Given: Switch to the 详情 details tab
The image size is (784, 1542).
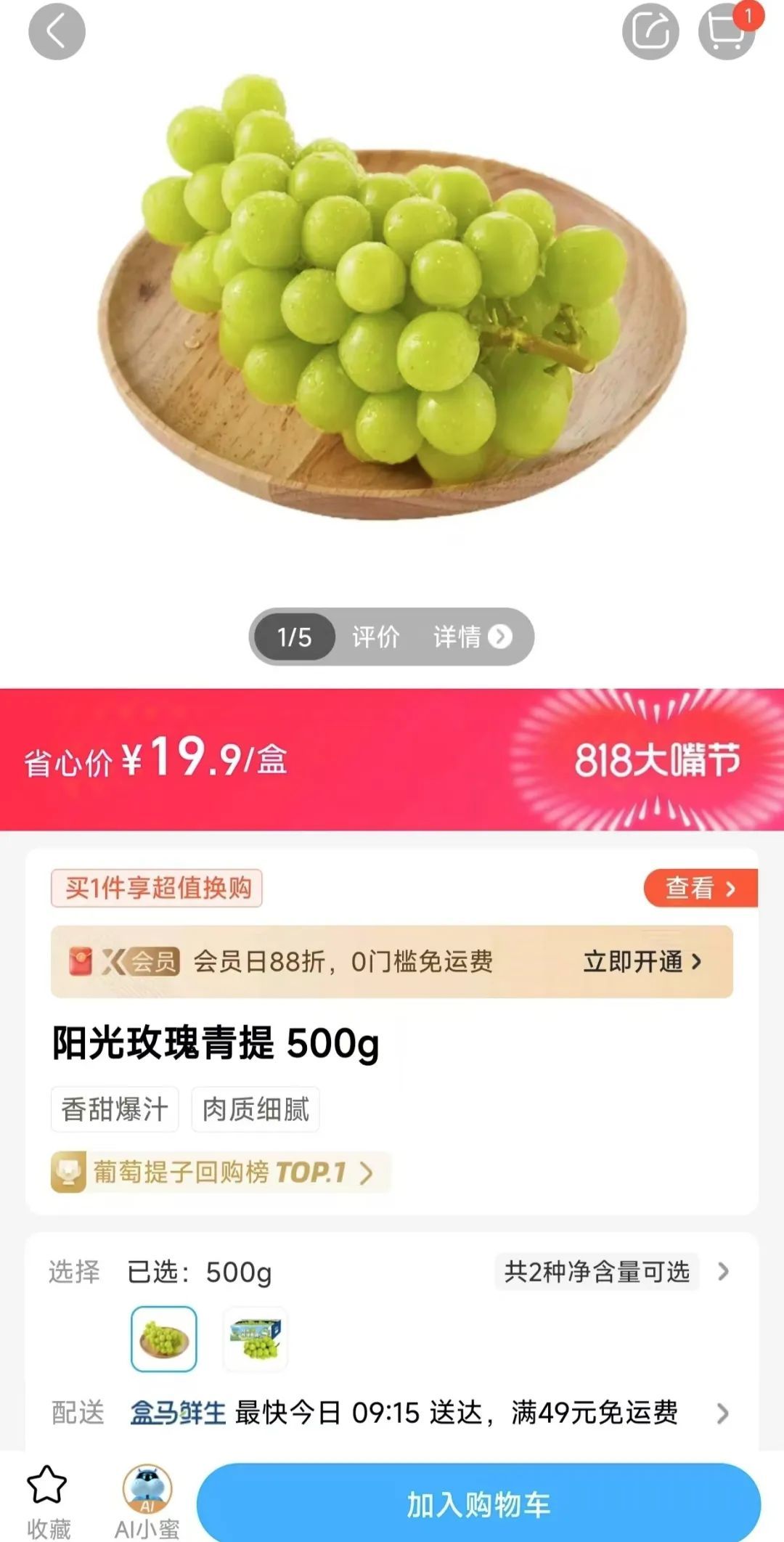Looking at the screenshot, I should tap(460, 636).
